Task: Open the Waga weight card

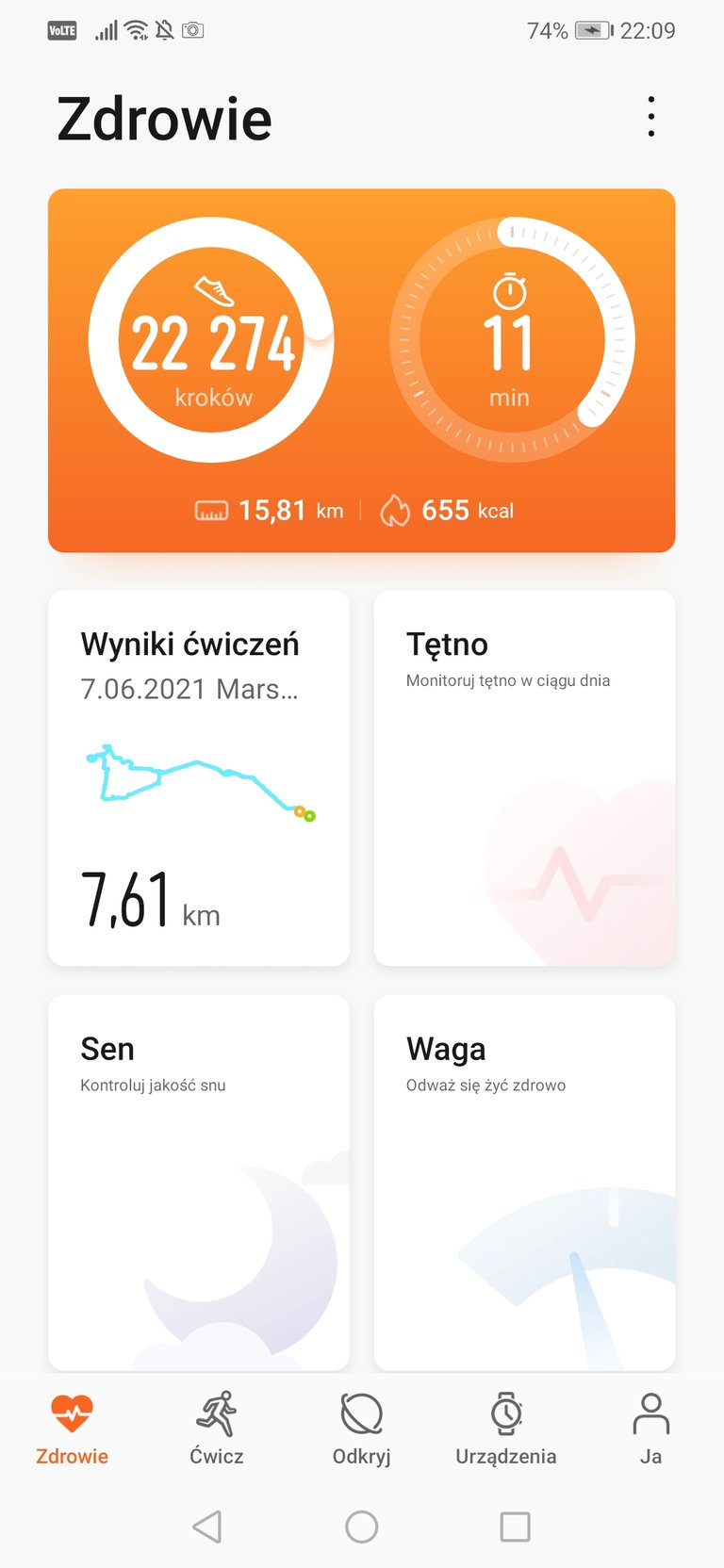Action: [525, 1182]
